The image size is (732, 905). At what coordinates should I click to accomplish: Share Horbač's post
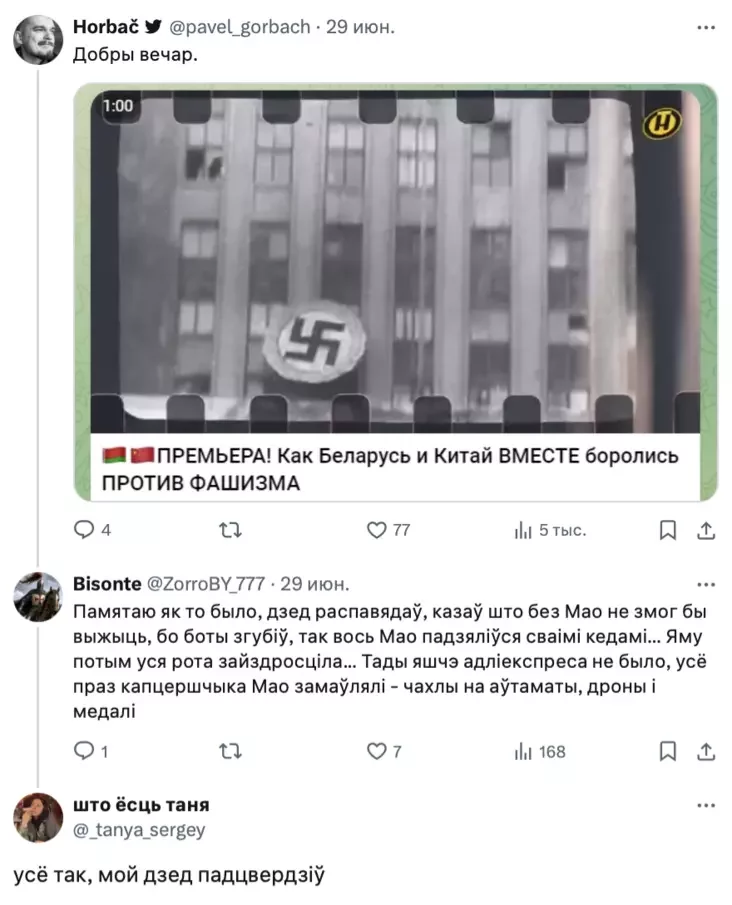[x=705, y=530]
